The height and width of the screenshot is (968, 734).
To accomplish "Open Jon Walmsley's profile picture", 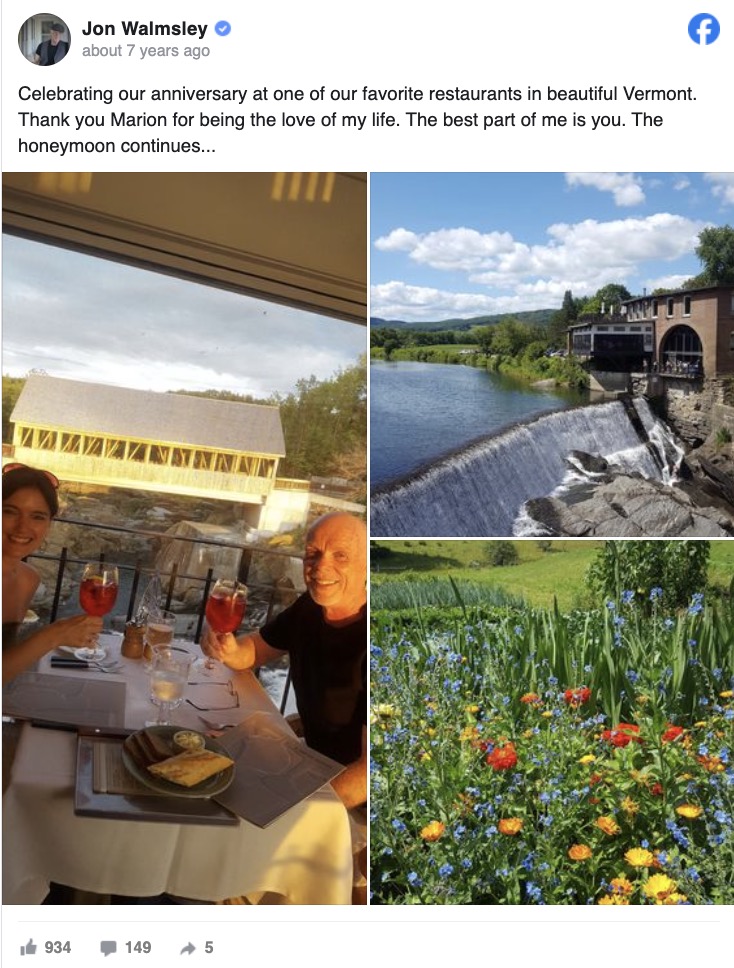I will (x=44, y=40).
